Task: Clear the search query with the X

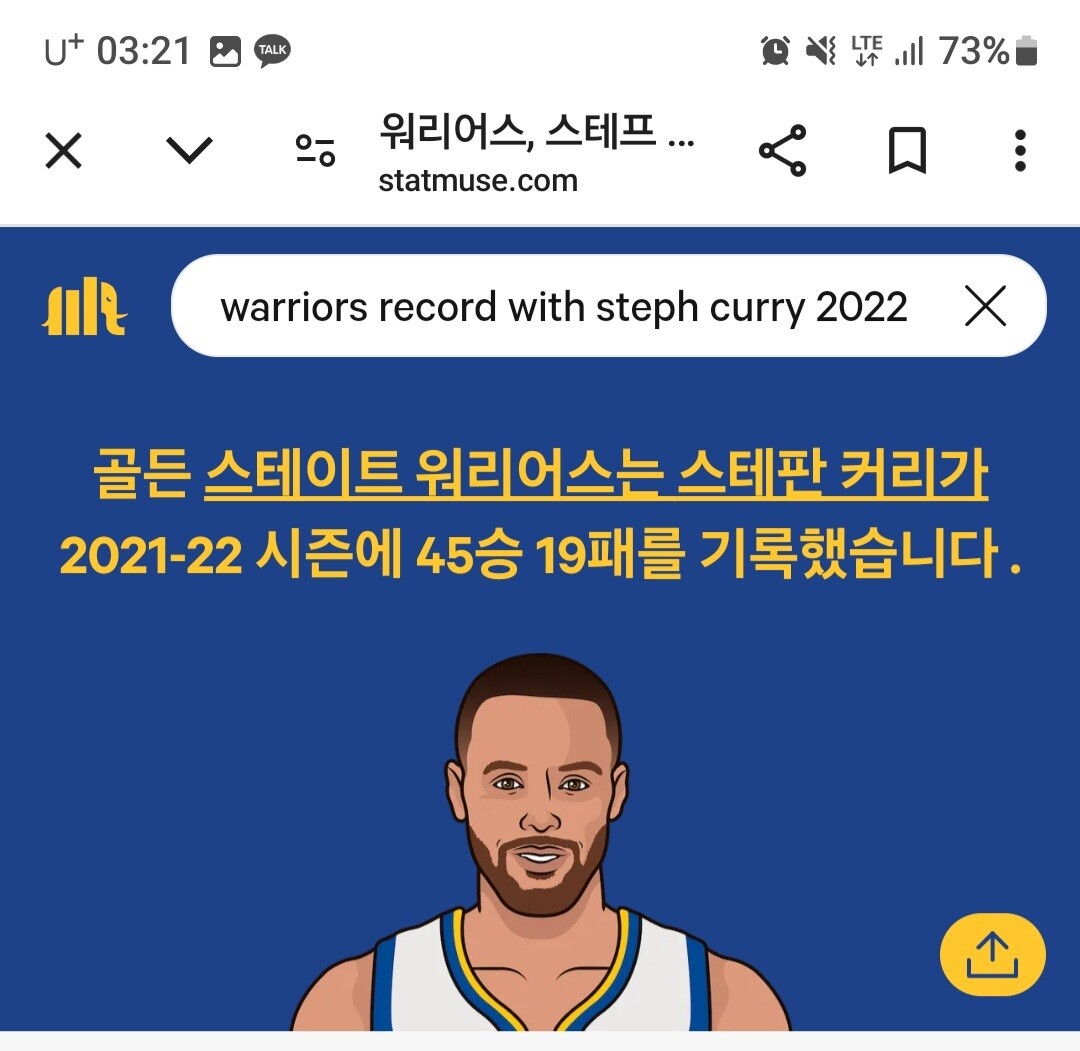Action: tap(986, 306)
